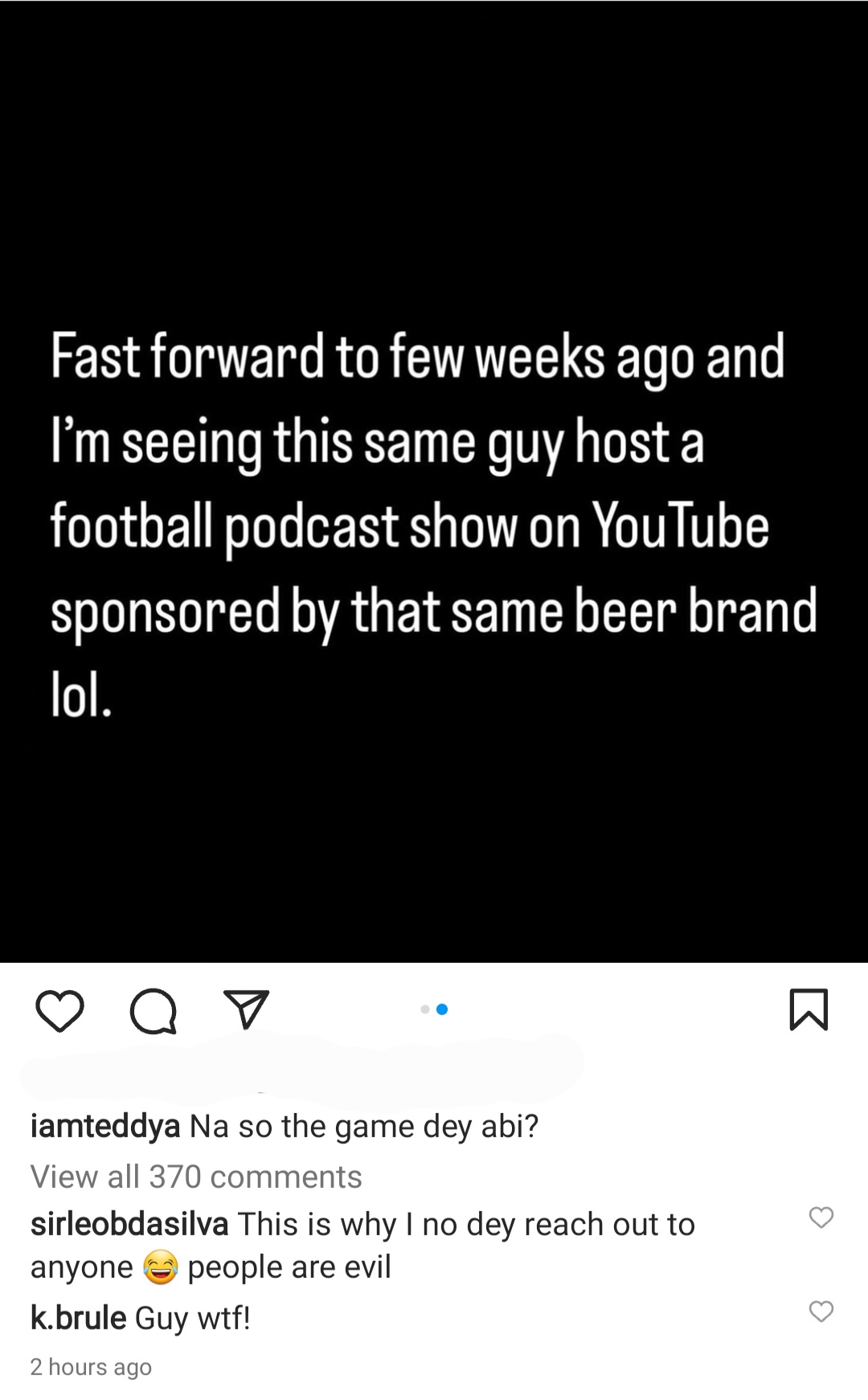This screenshot has height=1400, width=868.
Task: Like sirleobdasilva's comment
Action: tap(821, 1218)
